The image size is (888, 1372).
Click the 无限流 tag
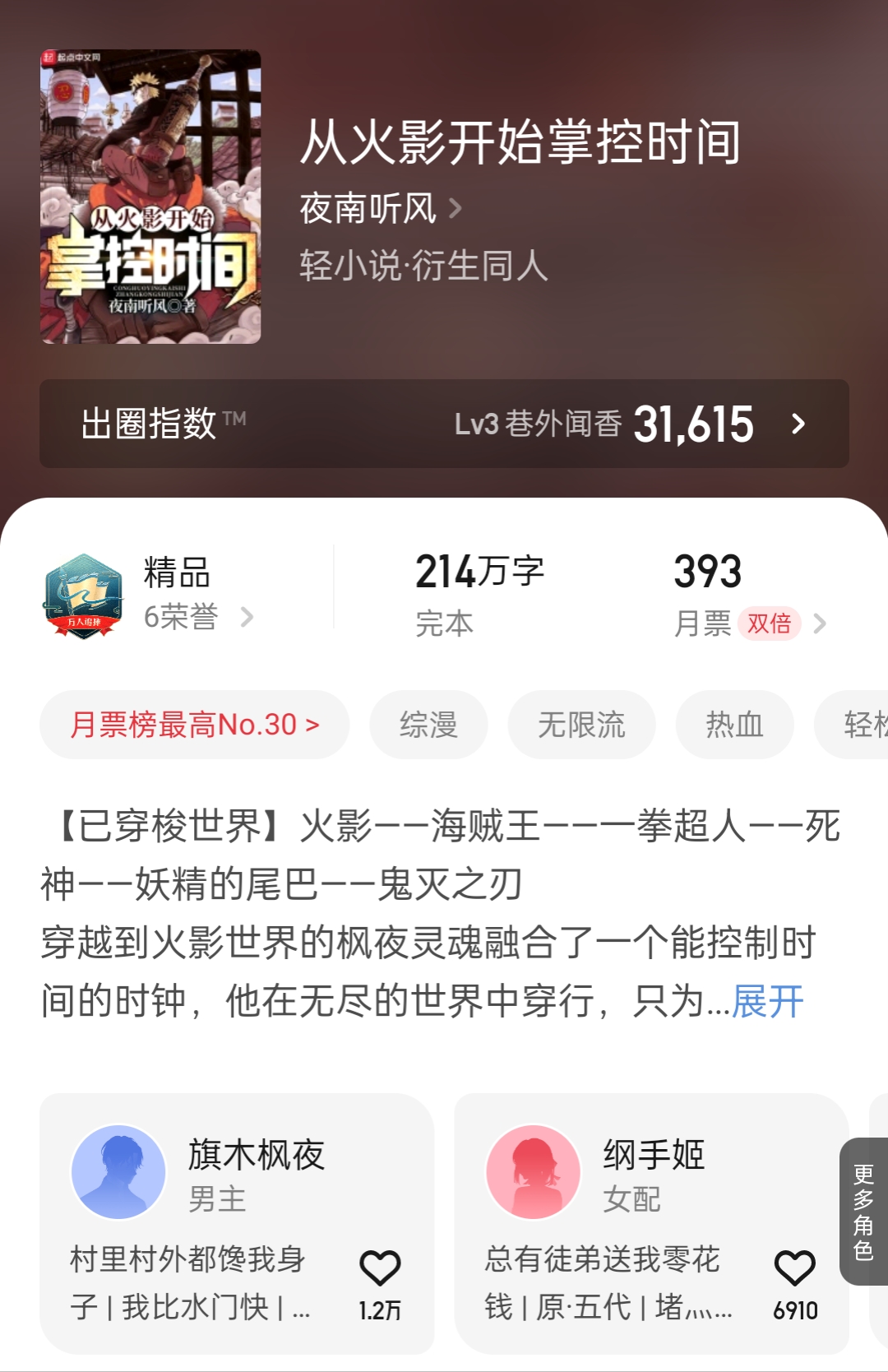581,724
